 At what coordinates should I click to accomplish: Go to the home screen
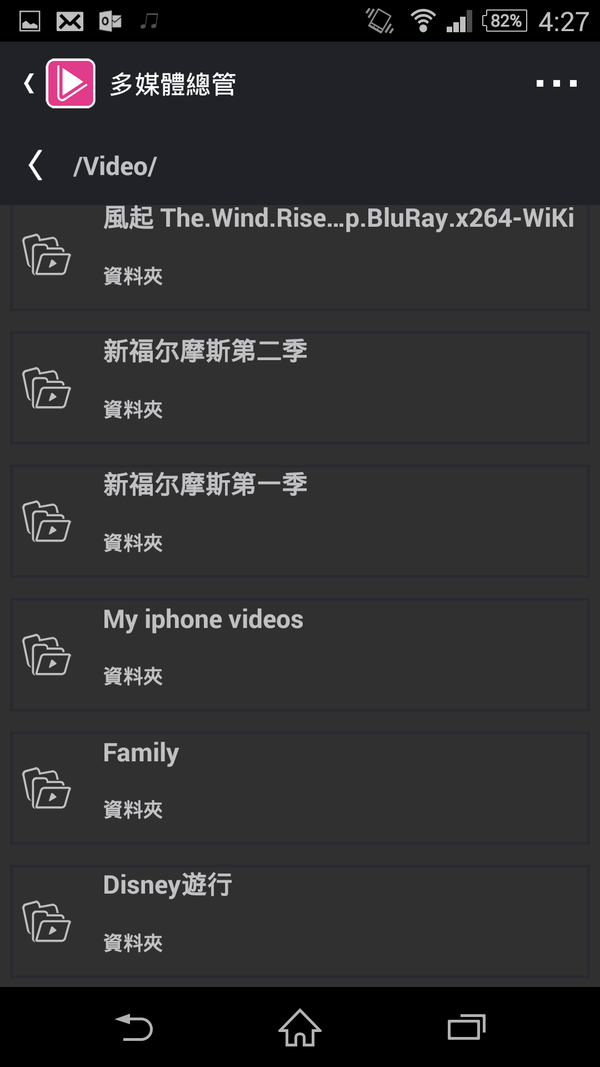click(x=300, y=1027)
